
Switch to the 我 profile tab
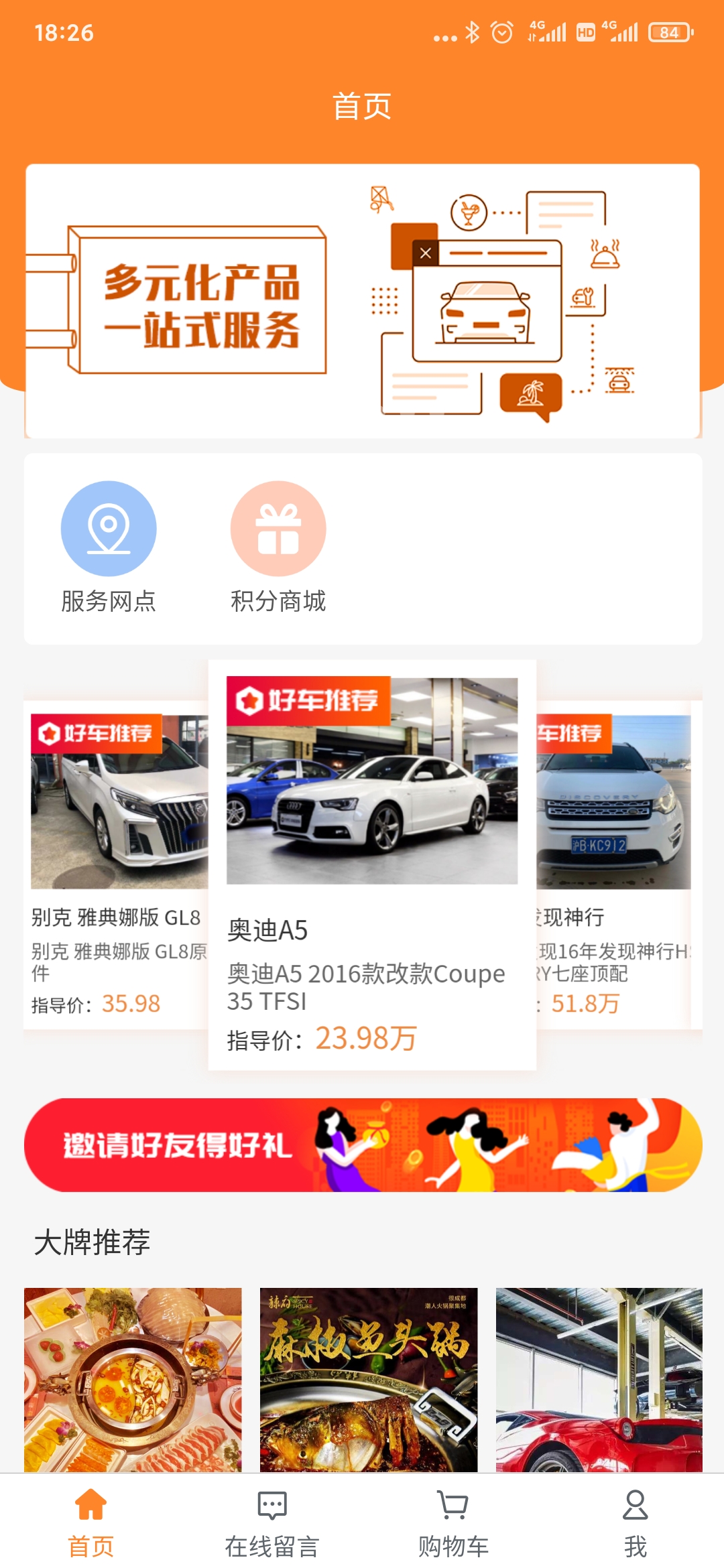pos(635,1520)
